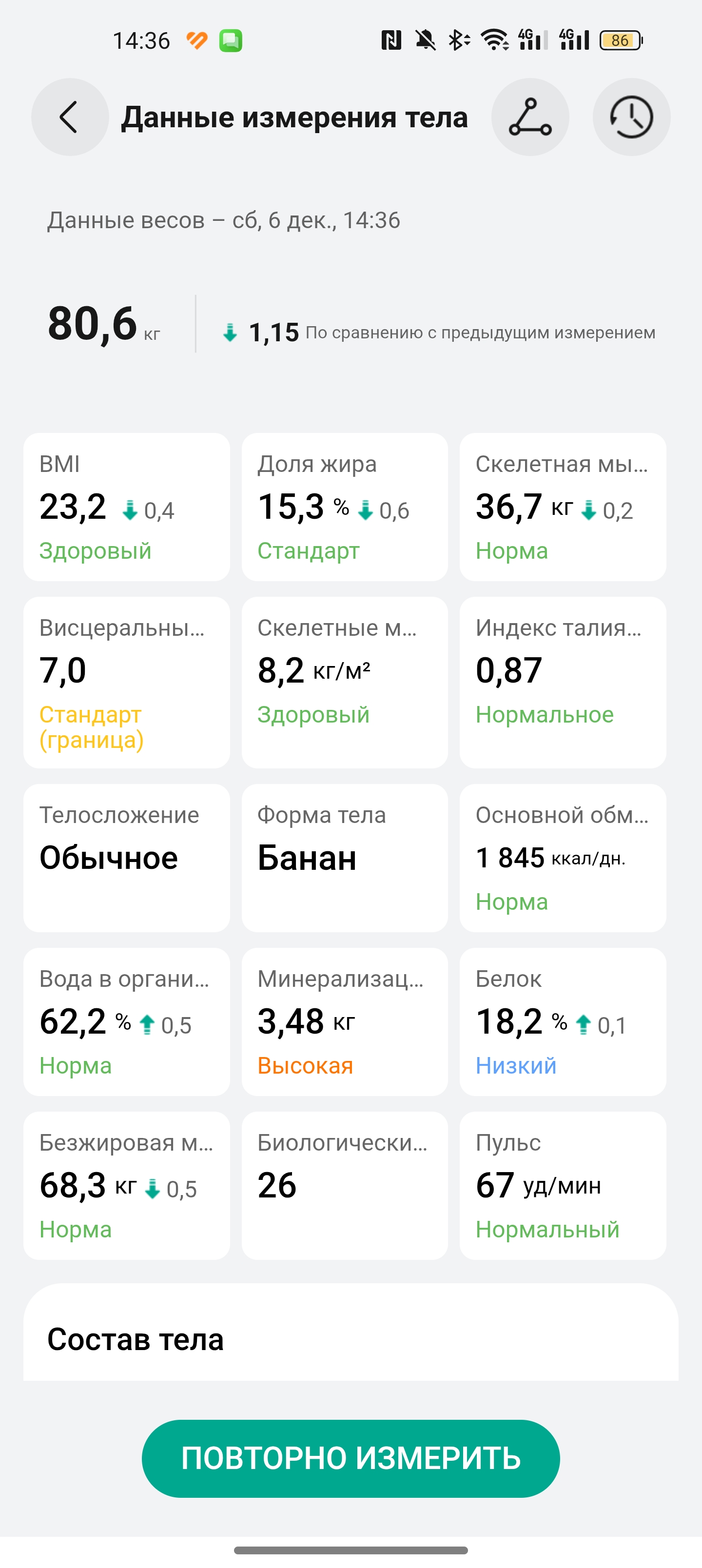The image size is (702, 1568).
Task: Open measurement history clock icon
Action: coord(631,117)
